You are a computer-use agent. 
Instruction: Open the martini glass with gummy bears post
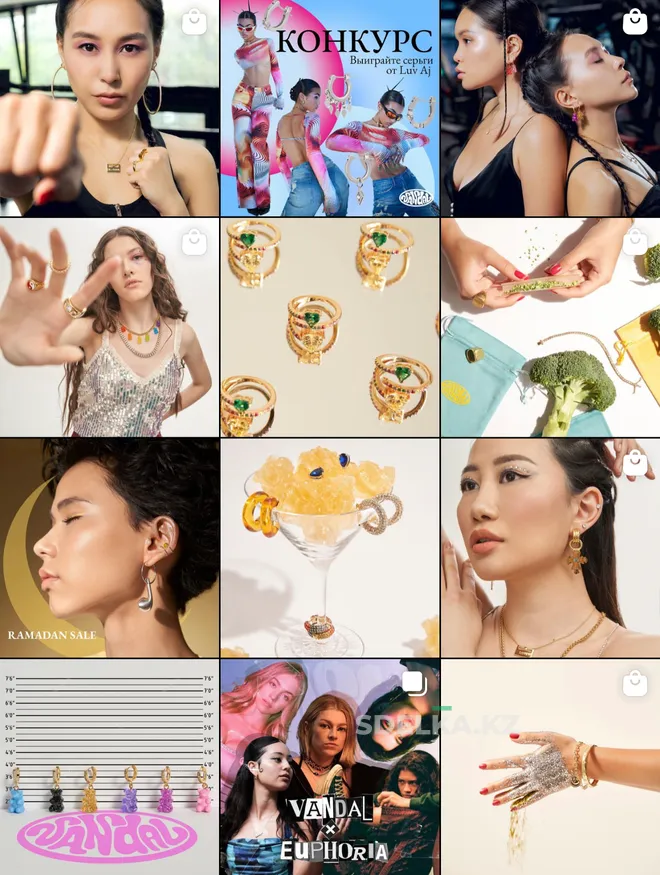(329, 548)
